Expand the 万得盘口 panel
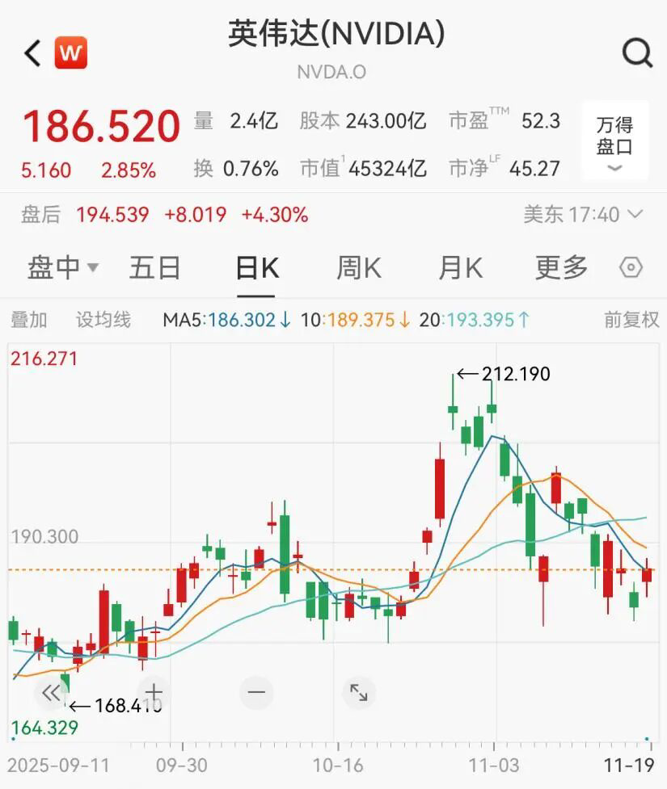Image resolution: width=667 pixels, height=789 pixels. tap(614, 145)
